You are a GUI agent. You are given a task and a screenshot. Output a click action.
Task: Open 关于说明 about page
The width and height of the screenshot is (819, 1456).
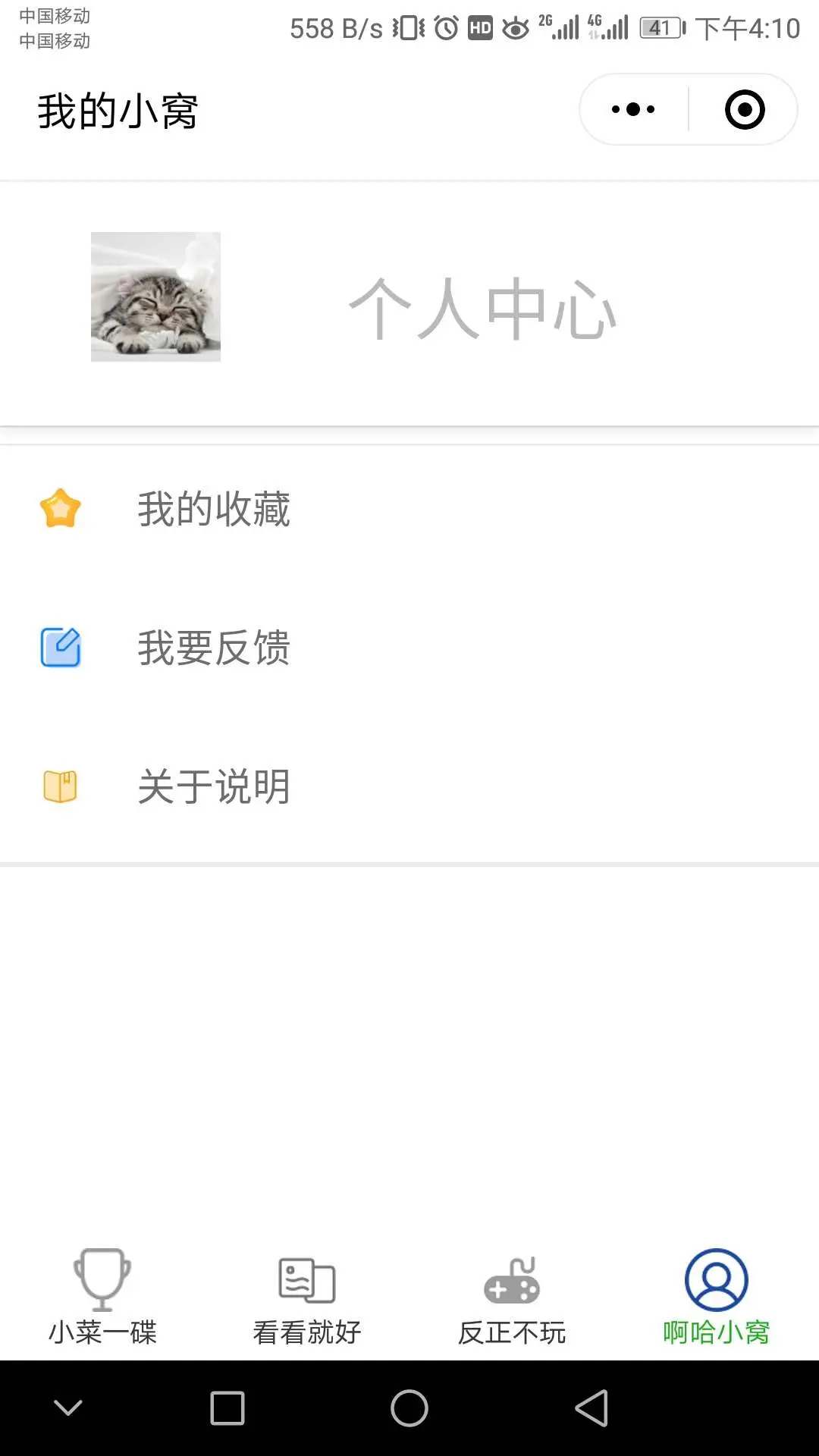tap(214, 786)
